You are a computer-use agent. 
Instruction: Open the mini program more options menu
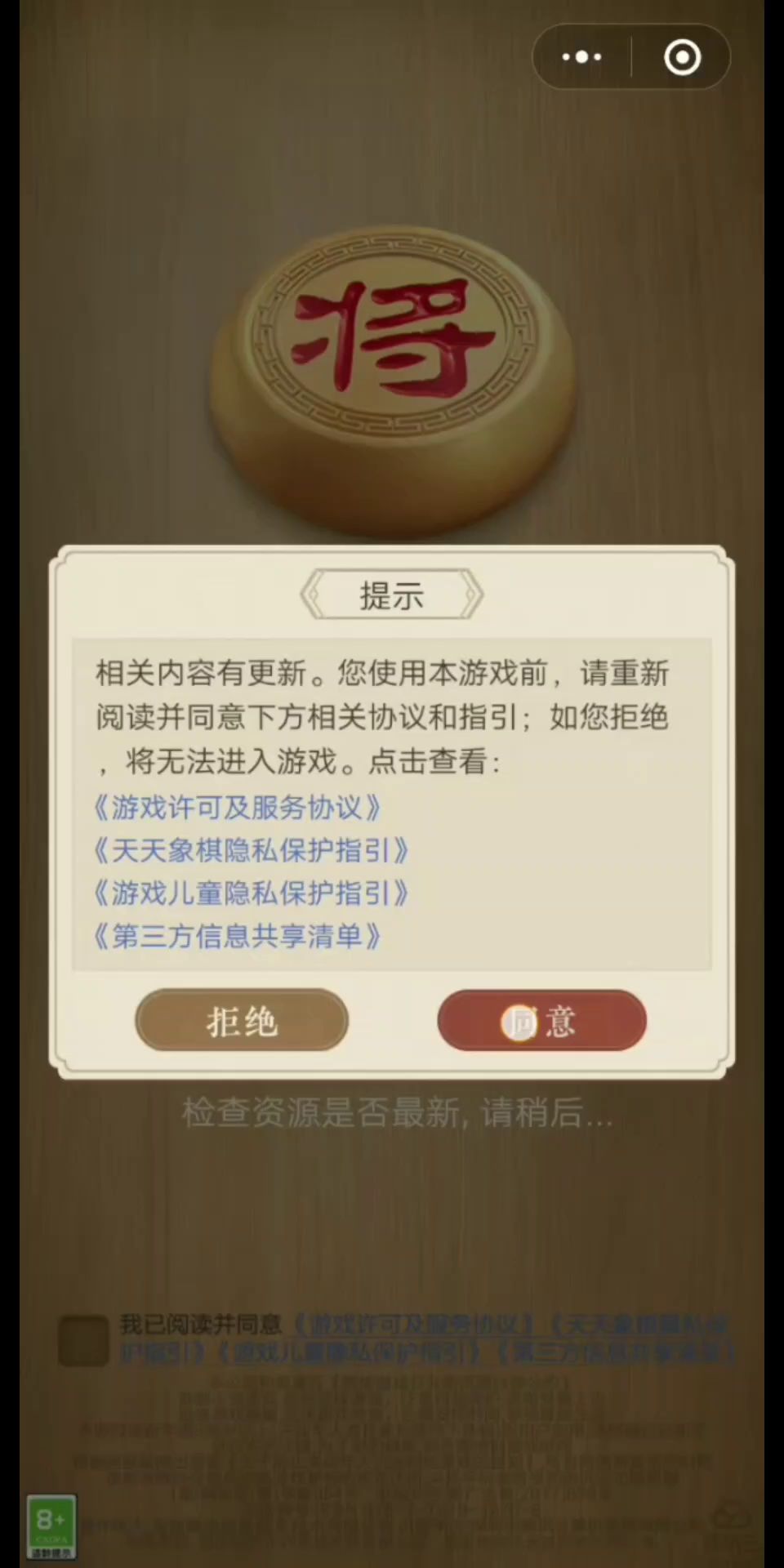[x=581, y=57]
